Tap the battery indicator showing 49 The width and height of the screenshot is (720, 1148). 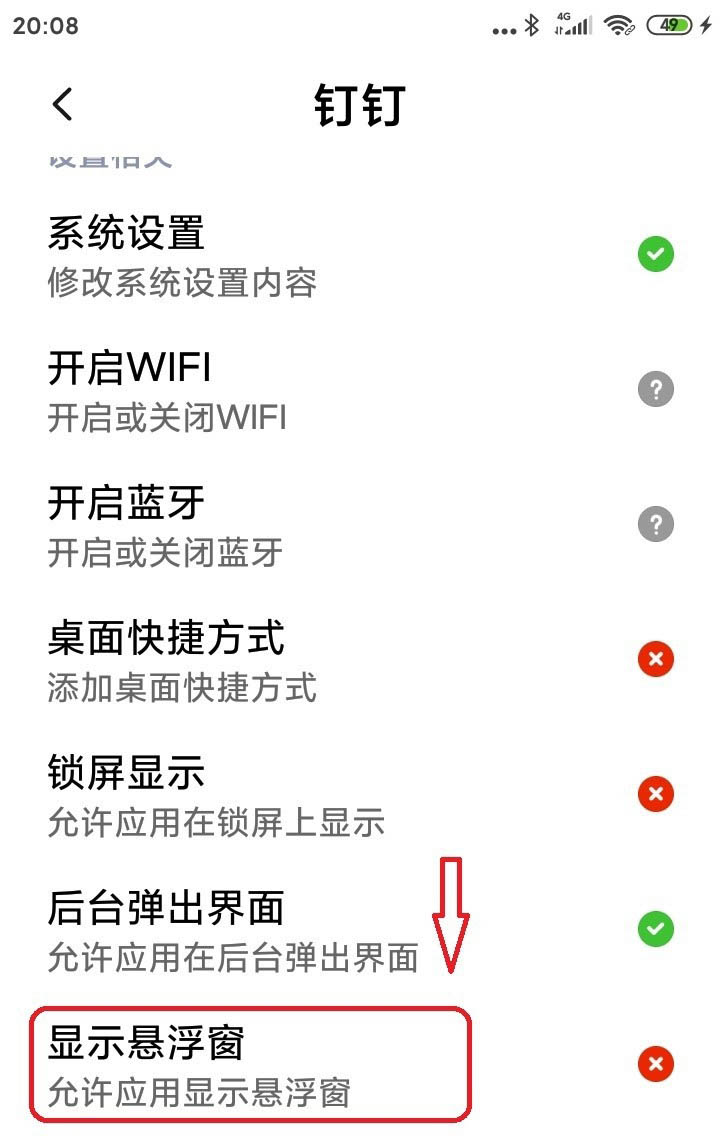(x=670, y=24)
